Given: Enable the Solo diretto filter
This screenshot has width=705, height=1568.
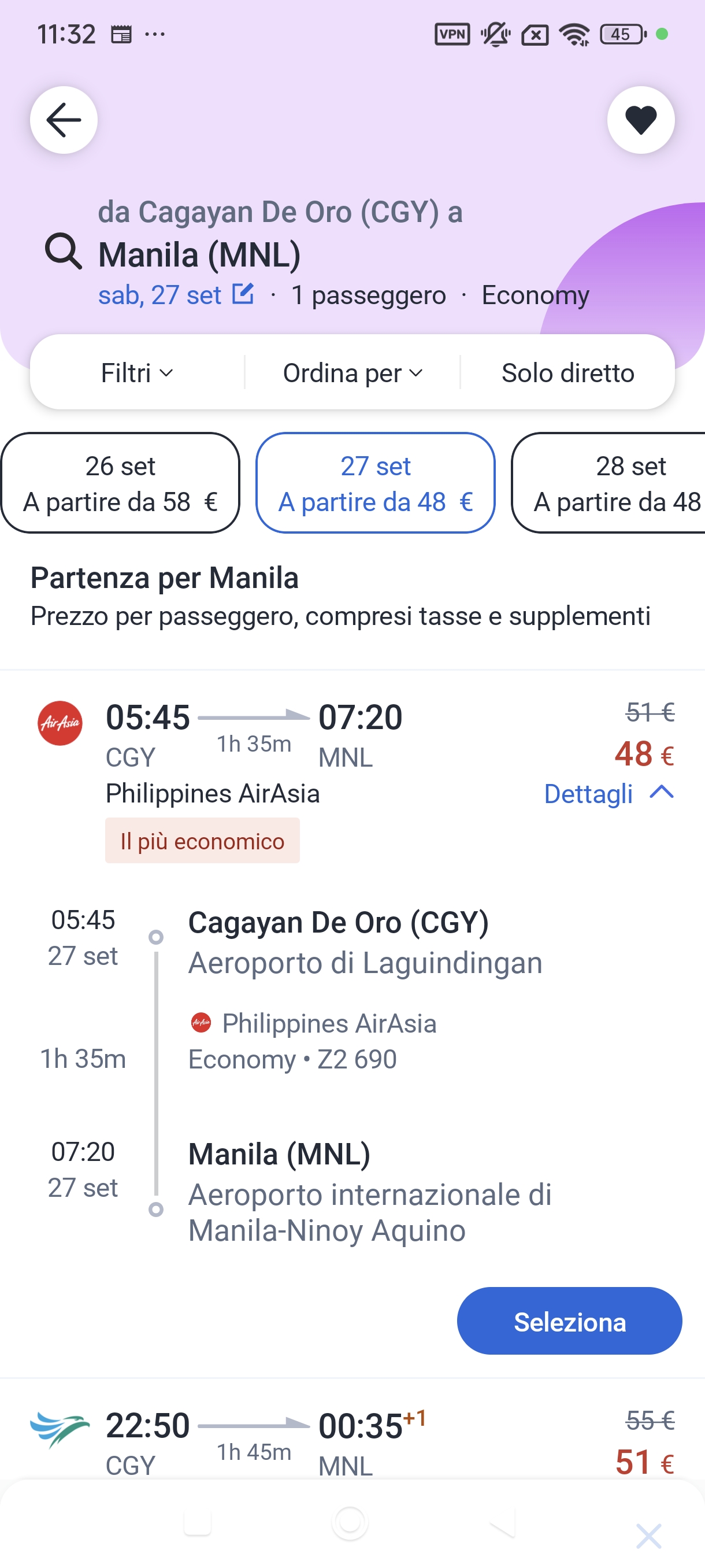Looking at the screenshot, I should (567, 372).
